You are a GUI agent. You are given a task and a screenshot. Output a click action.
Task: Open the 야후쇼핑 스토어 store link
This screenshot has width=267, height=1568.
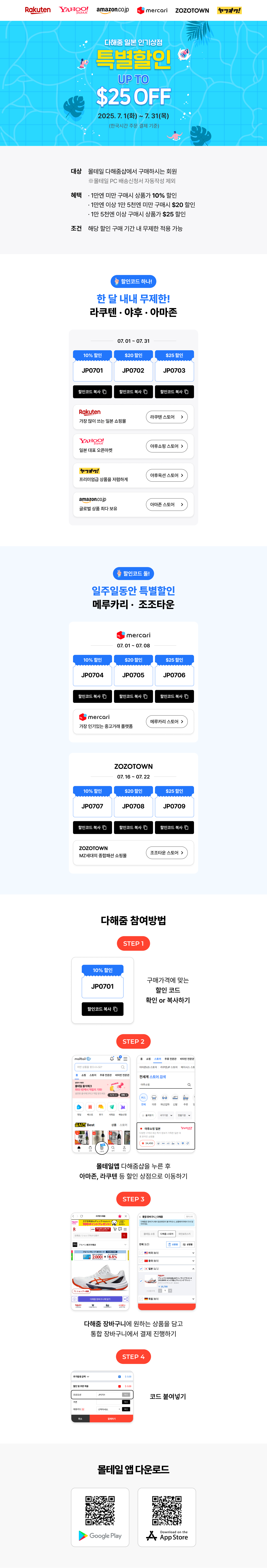pos(166,446)
